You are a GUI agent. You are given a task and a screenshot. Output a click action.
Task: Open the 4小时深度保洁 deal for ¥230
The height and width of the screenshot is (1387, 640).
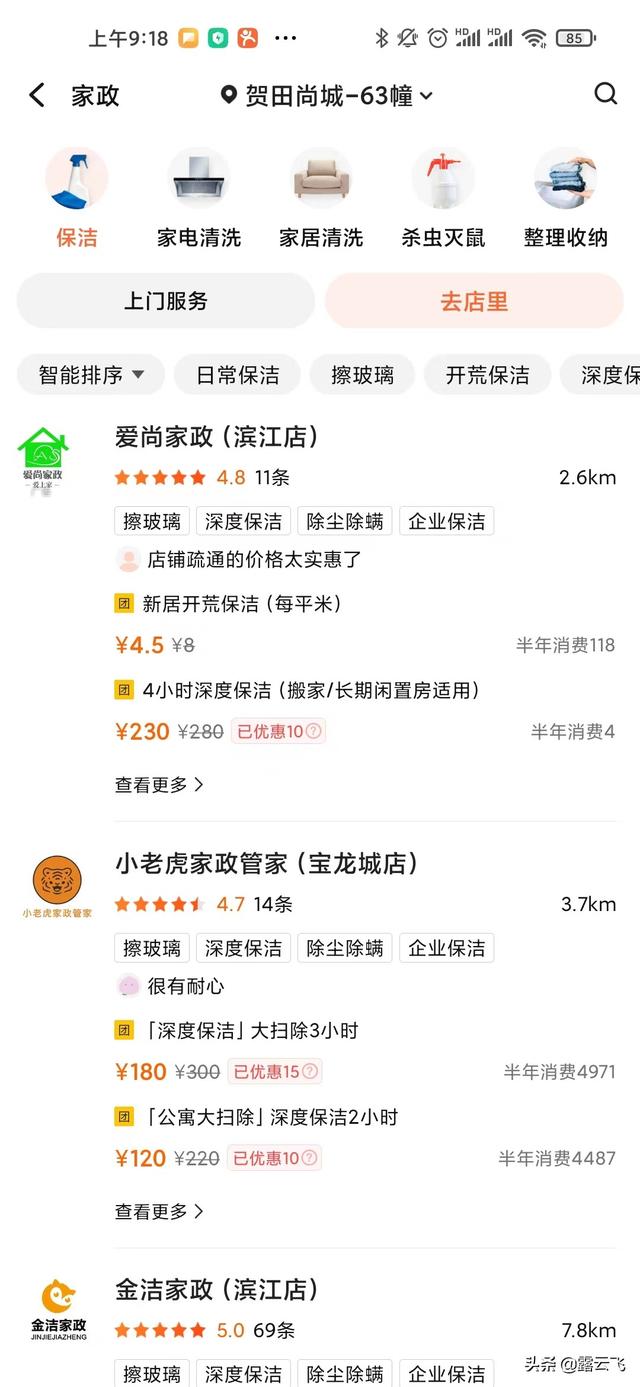[x=311, y=690]
